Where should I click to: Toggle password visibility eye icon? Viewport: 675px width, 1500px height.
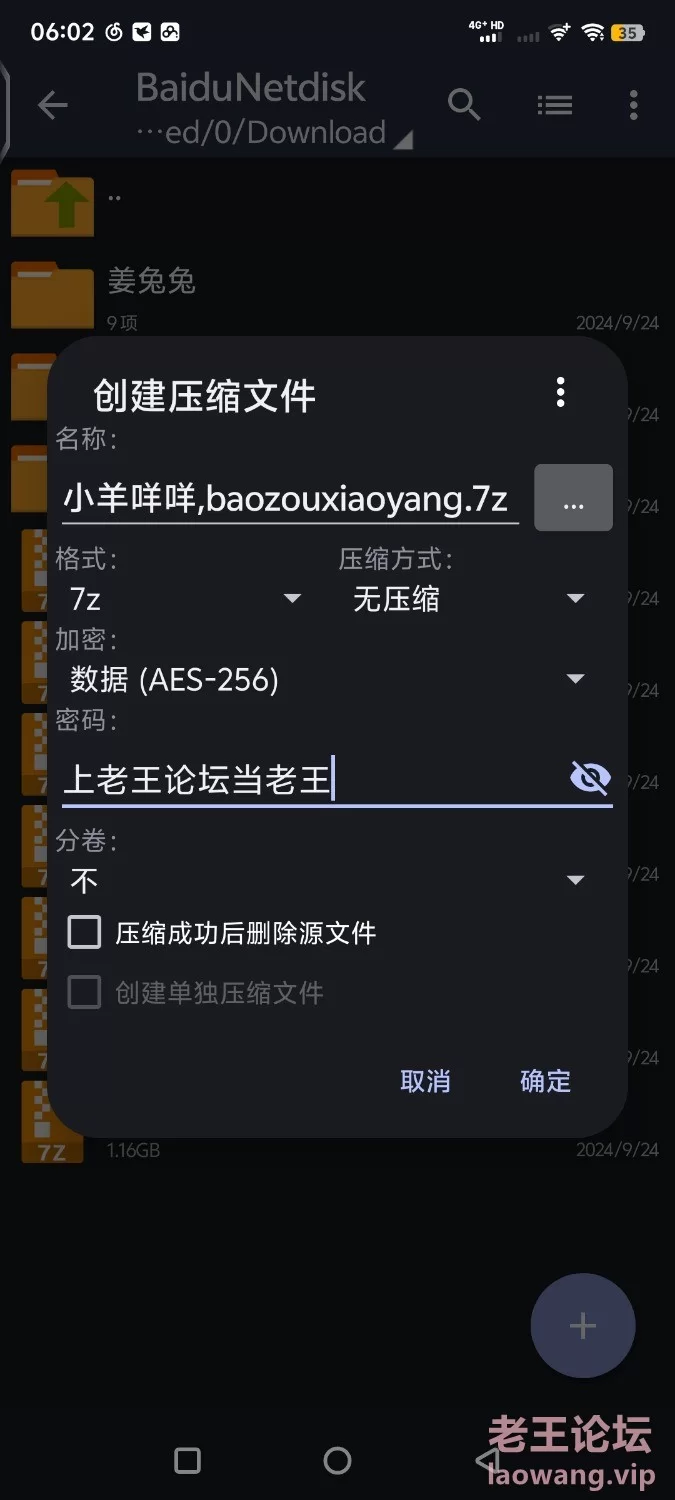tap(589, 777)
